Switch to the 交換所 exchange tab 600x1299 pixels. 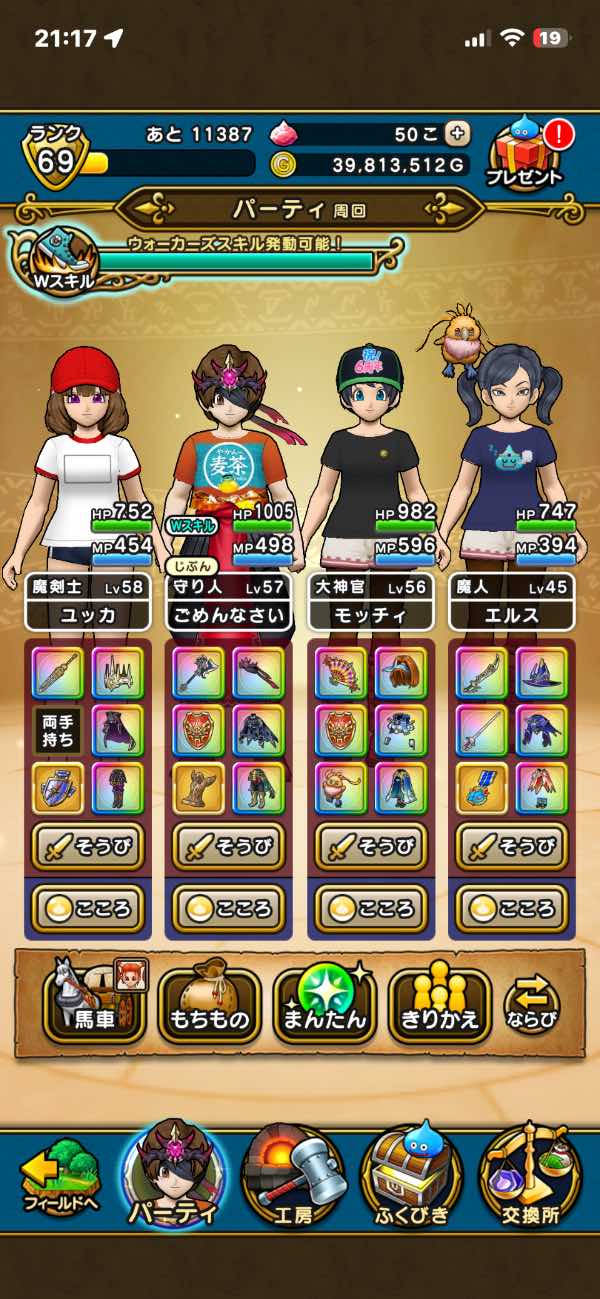530,1177
